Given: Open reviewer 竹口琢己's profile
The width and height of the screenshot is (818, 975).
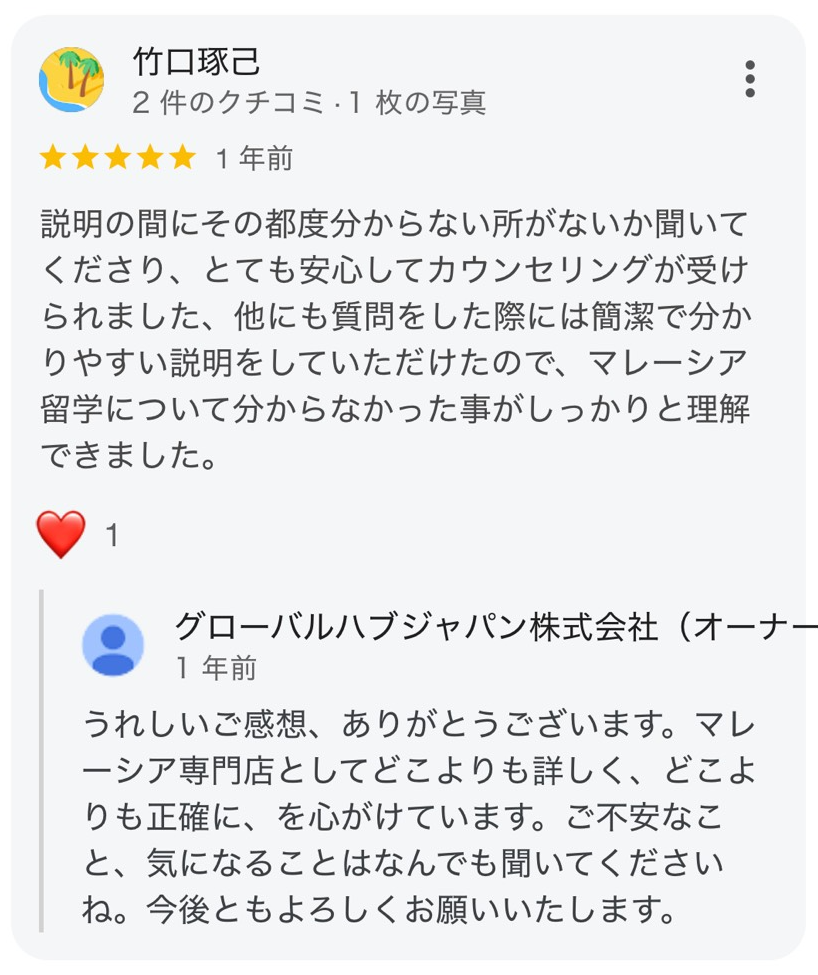Looking at the screenshot, I should coord(197,62).
